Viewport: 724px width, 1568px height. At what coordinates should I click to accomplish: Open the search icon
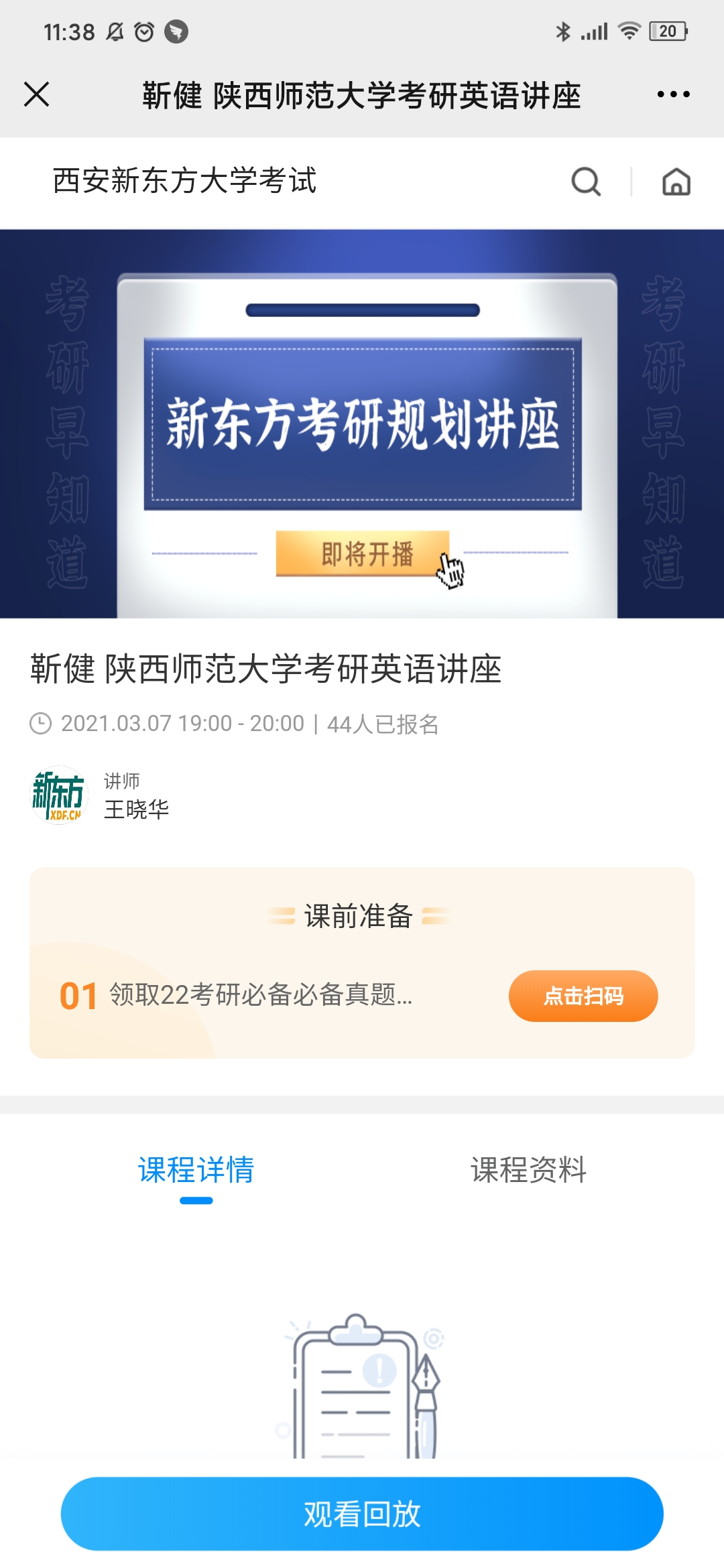[586, 182]
